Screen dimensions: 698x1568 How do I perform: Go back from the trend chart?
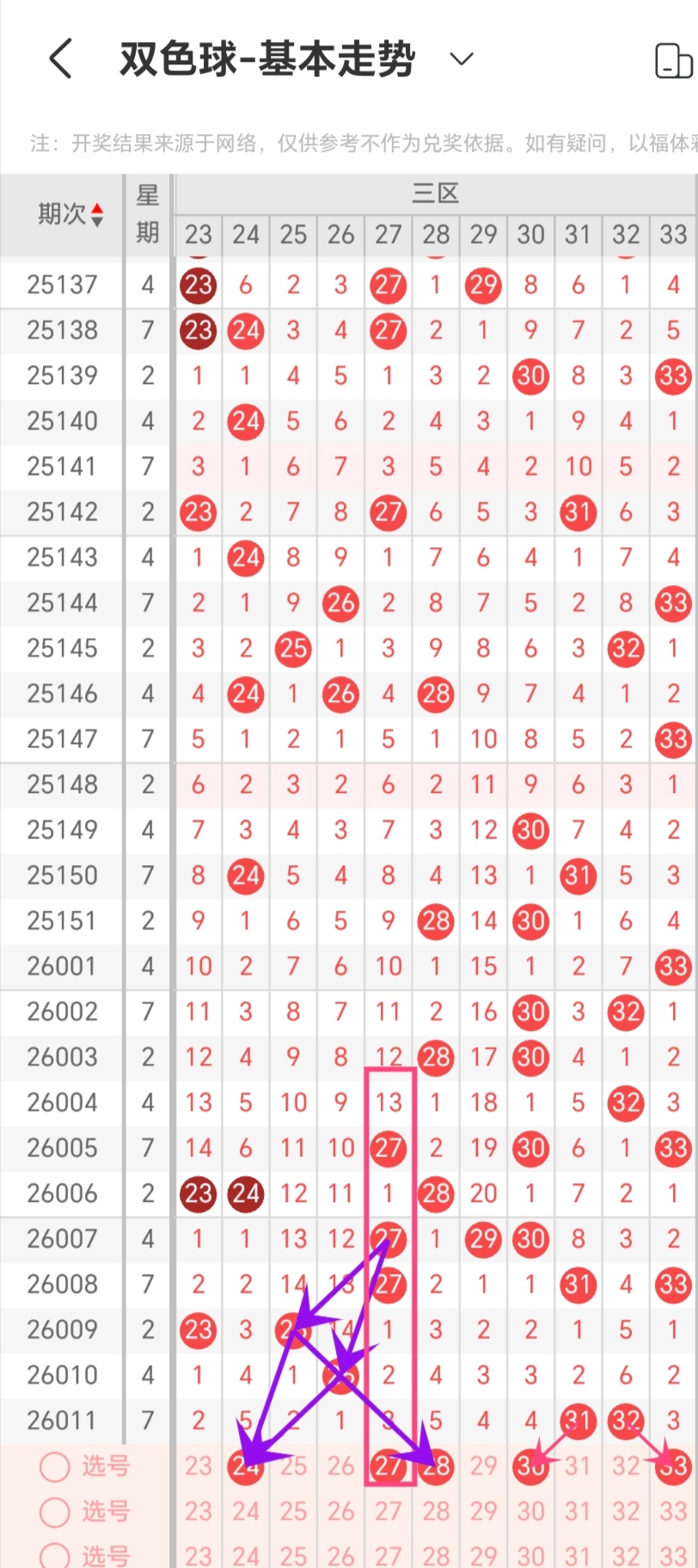click(x=61, y=59)
